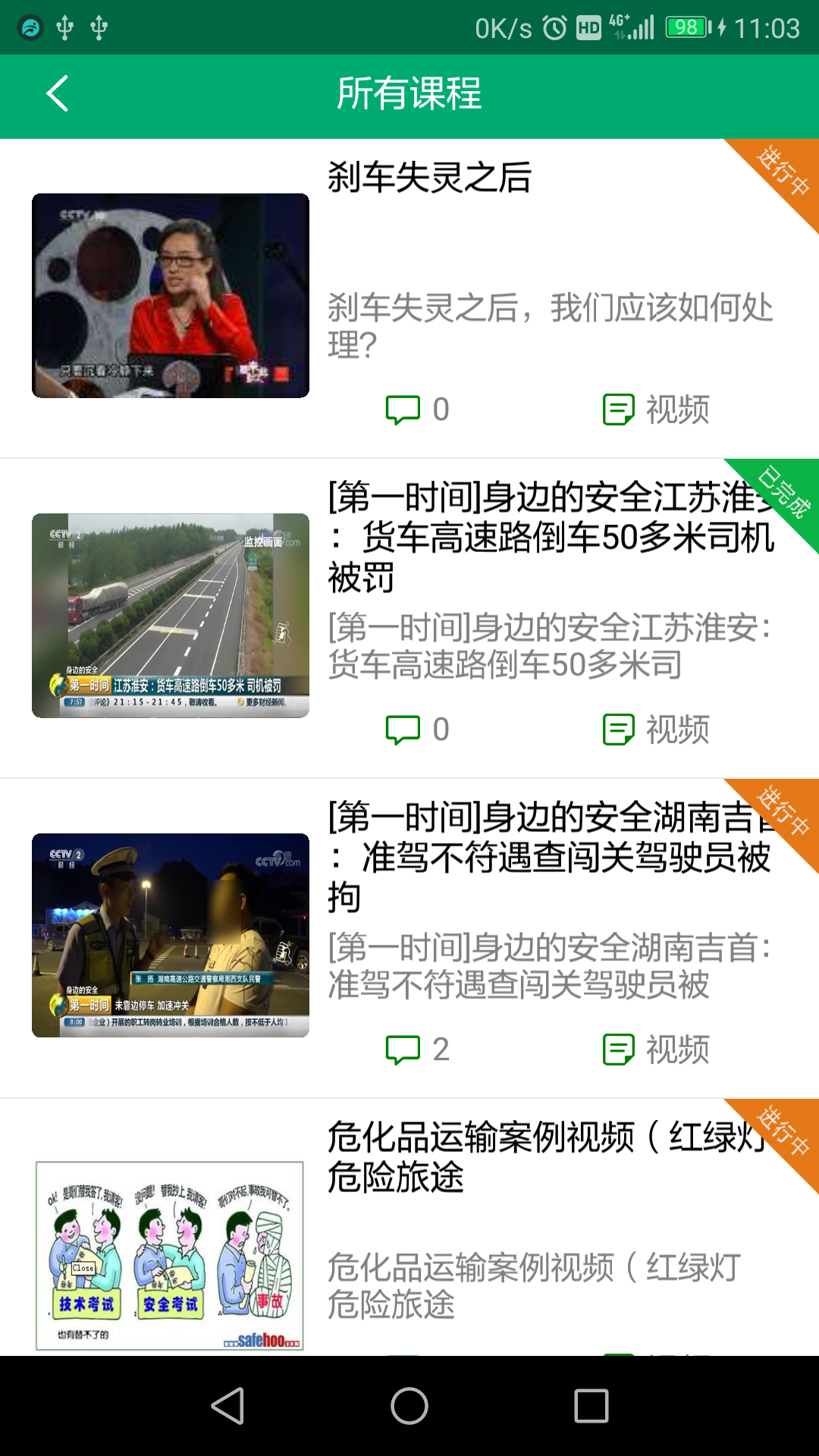Tap the system home button
819x1456 pixels.
409,1406
